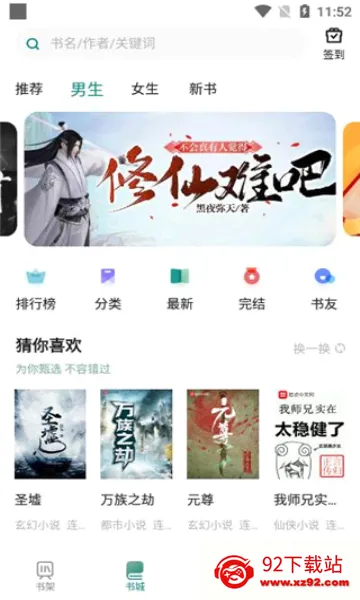Image resolution: width=360 pixels, height=600 pixels.
Task: Switch to the 女生 tab
Action: pyautogui.click(x=145, y=89)
